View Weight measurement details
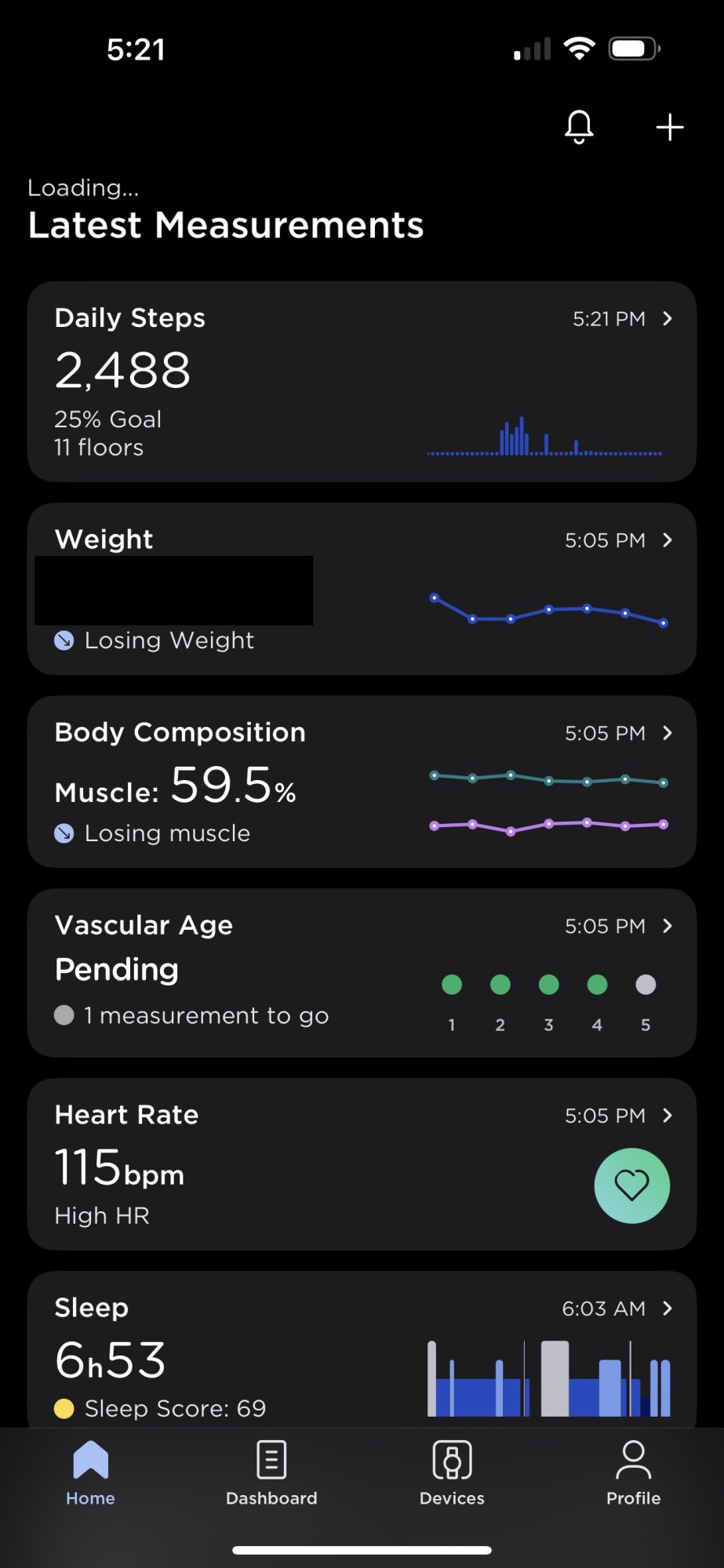 coord(362,589)
